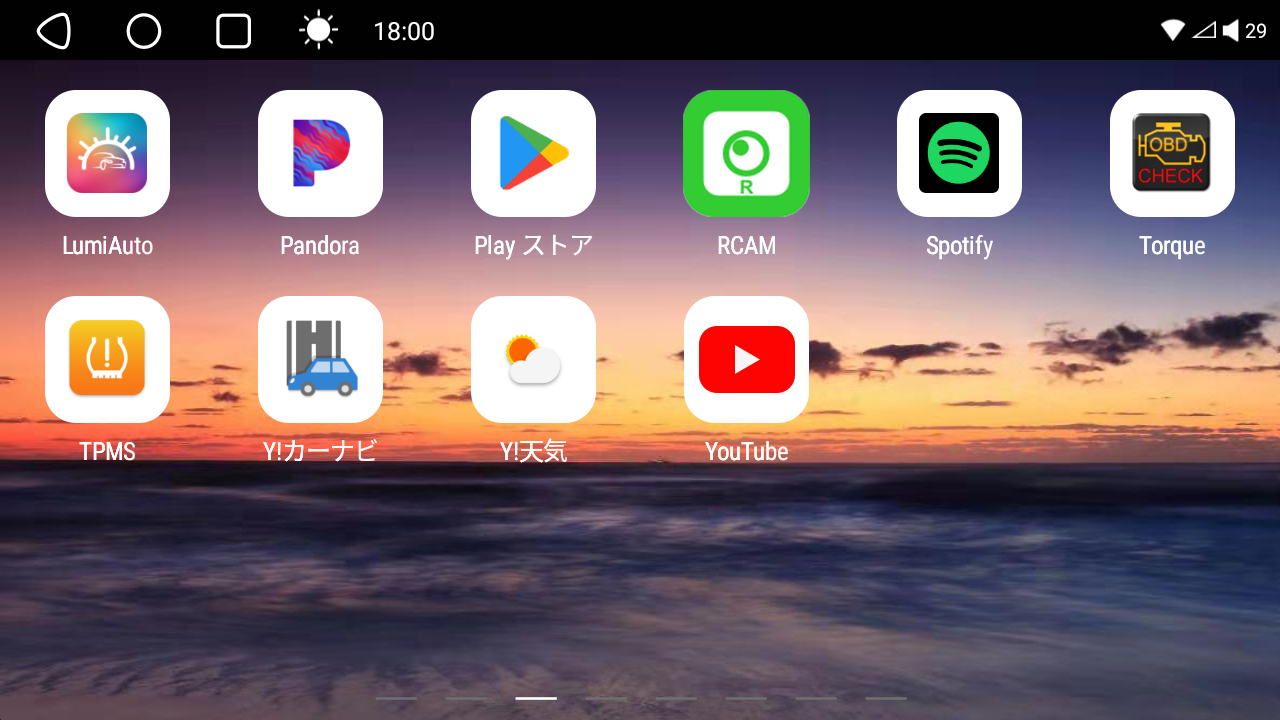The height and width of the screenshot is (720, 1280).
Task: Launch Pandora
Action: click(x=320, y=153)
